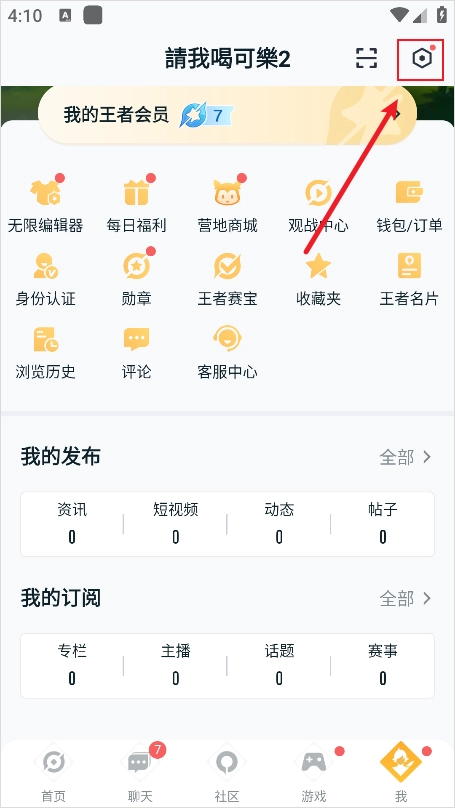This screenshot has width=455, height=808.
Task: View all under 我的订阅
Action: point(405,599)
